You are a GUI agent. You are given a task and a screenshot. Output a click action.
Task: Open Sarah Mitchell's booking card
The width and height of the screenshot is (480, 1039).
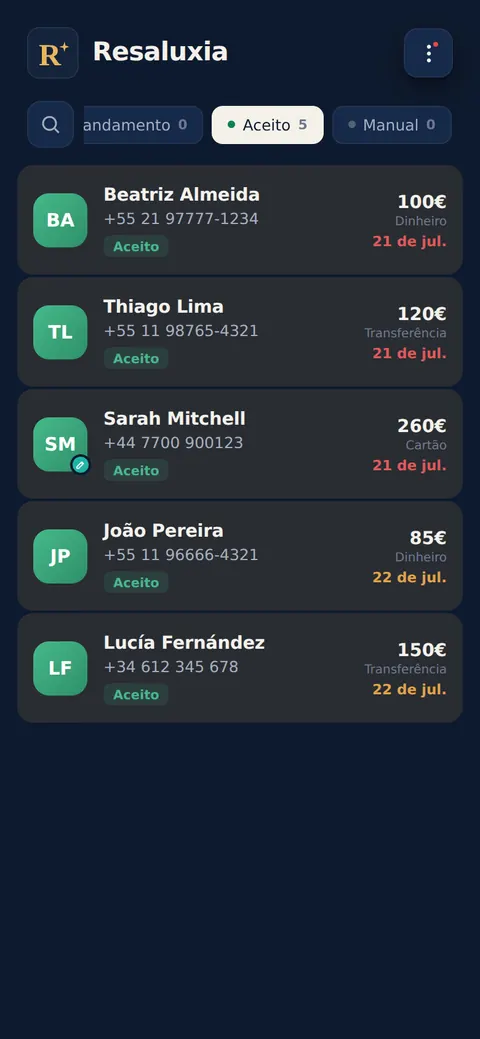(240, 444)
